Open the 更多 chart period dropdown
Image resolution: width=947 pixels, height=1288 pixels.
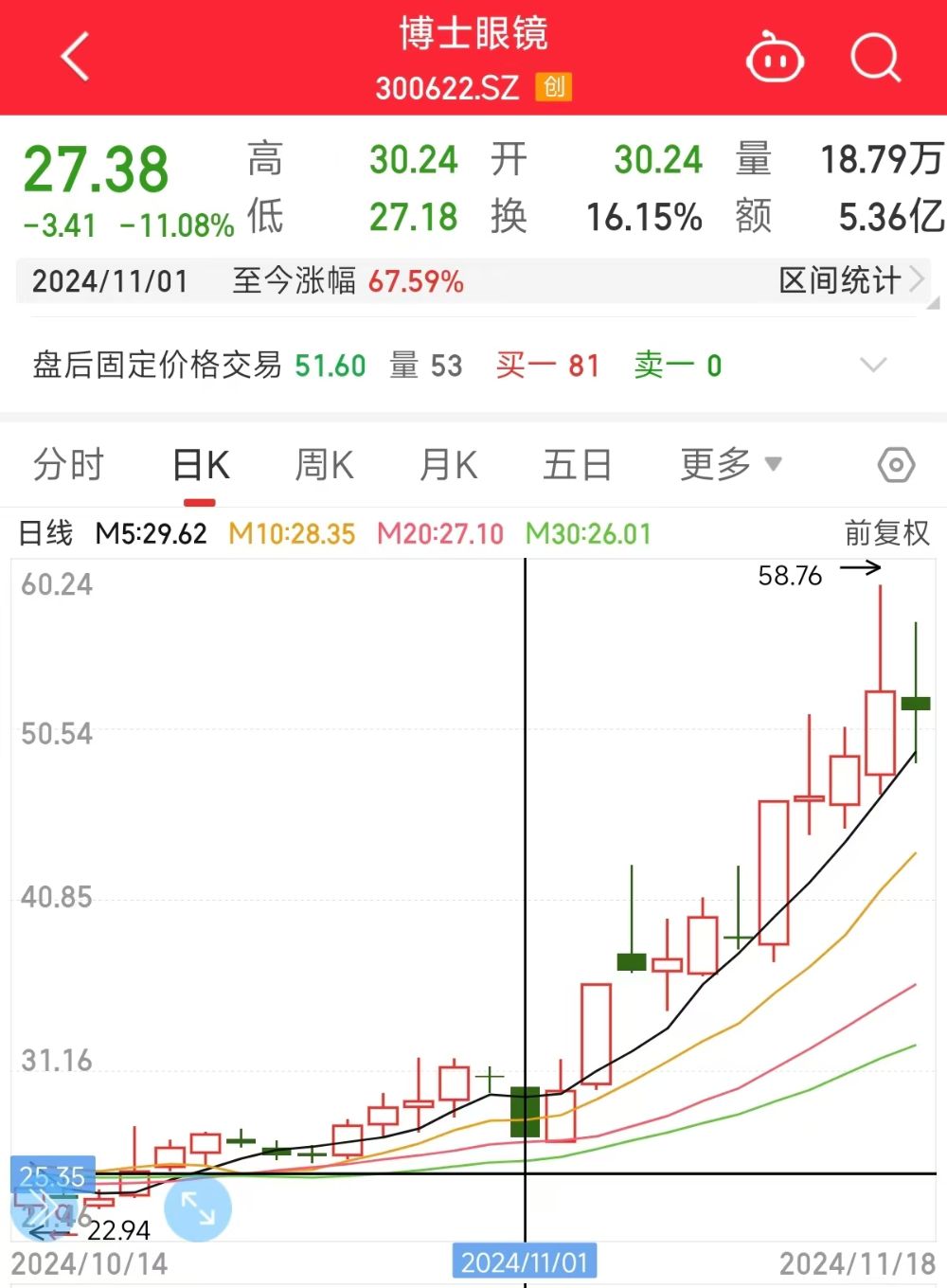coord(730,464)
